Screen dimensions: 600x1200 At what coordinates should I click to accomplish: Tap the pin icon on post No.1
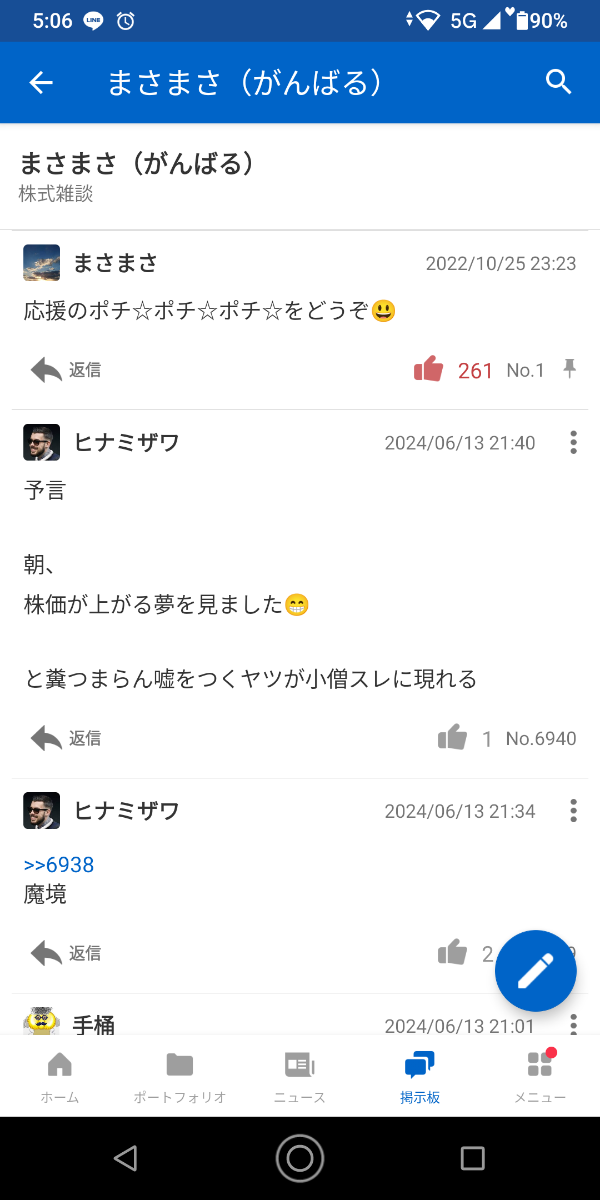click(570, 369)
